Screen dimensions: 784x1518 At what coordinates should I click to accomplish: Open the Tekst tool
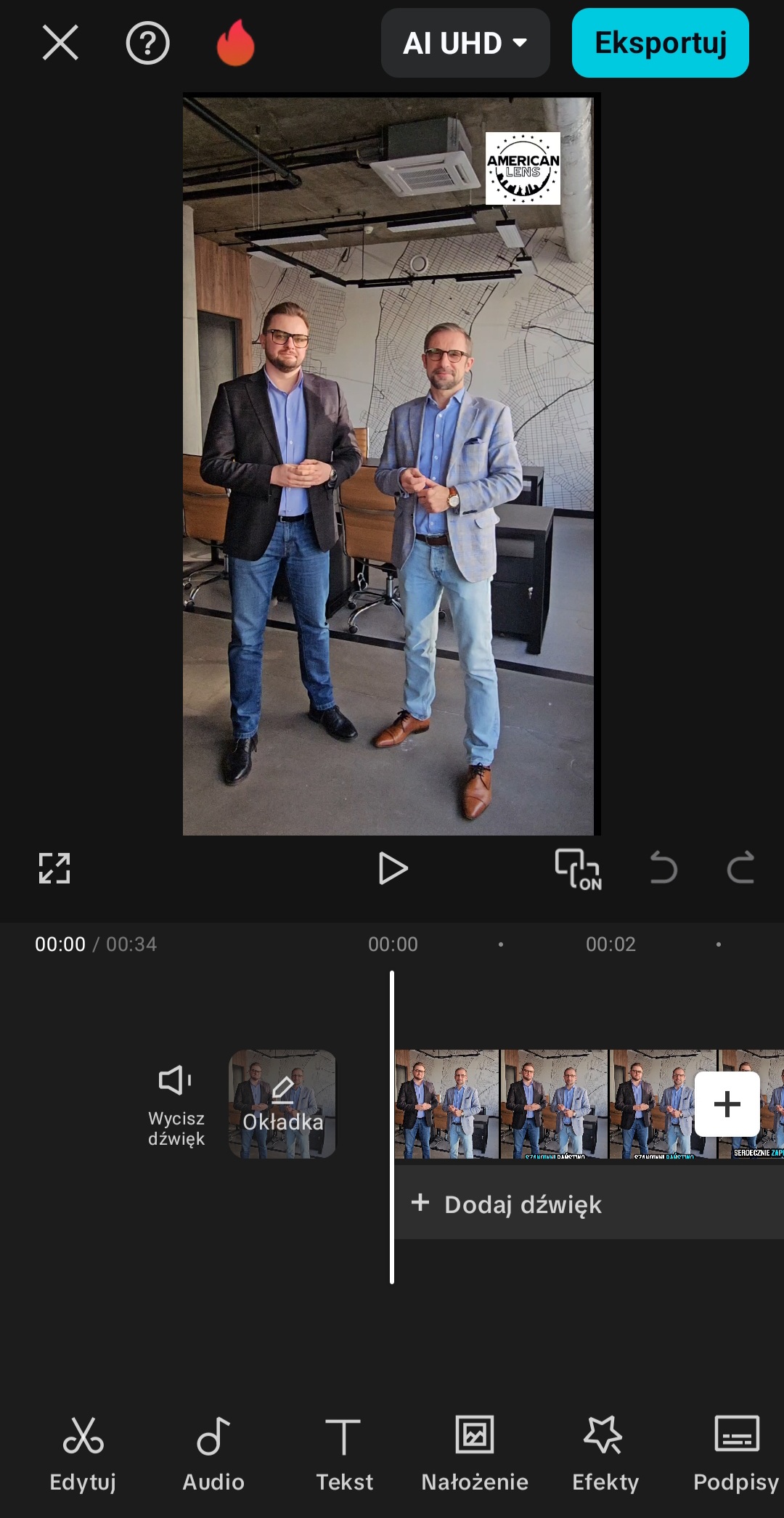[x=344, y=1451]
